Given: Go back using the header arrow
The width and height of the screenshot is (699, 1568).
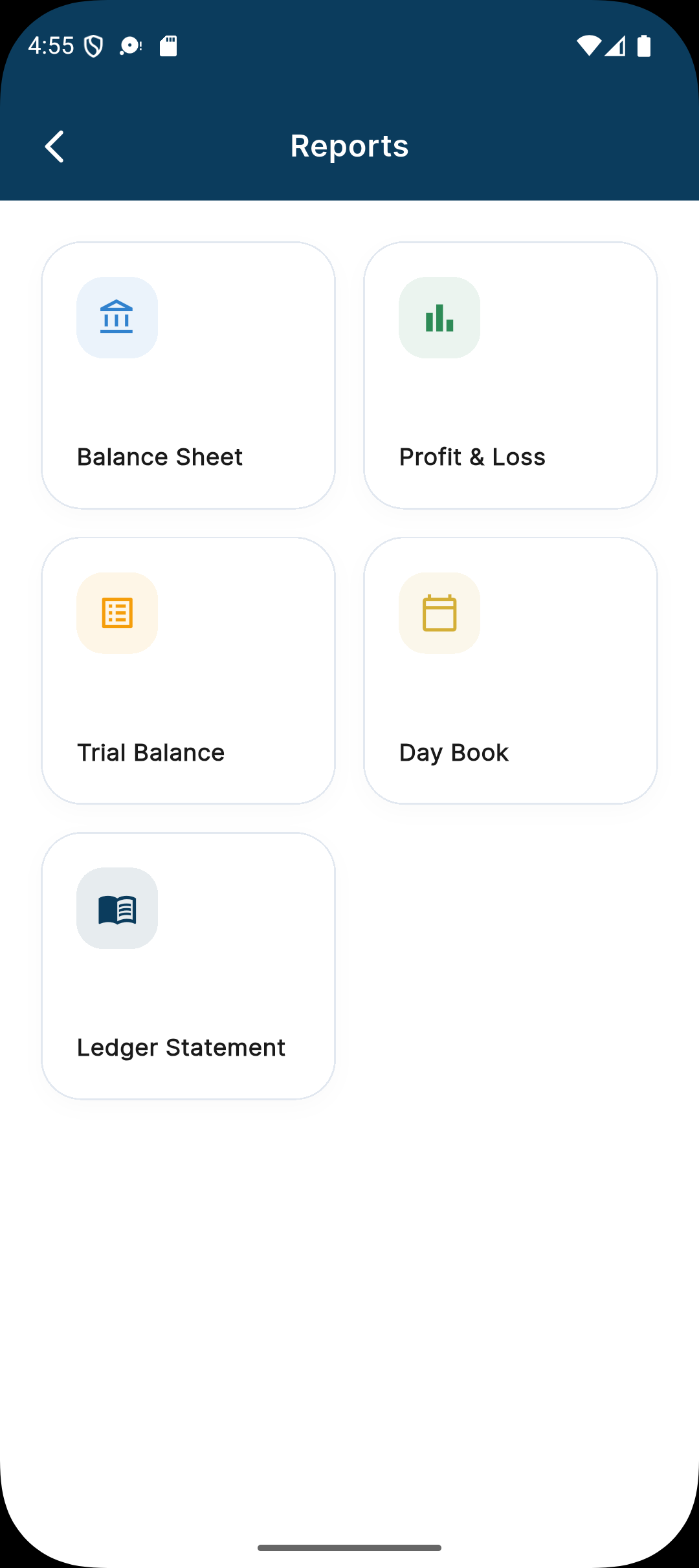Looking at the screenshot, I should [x=55, y=146].
